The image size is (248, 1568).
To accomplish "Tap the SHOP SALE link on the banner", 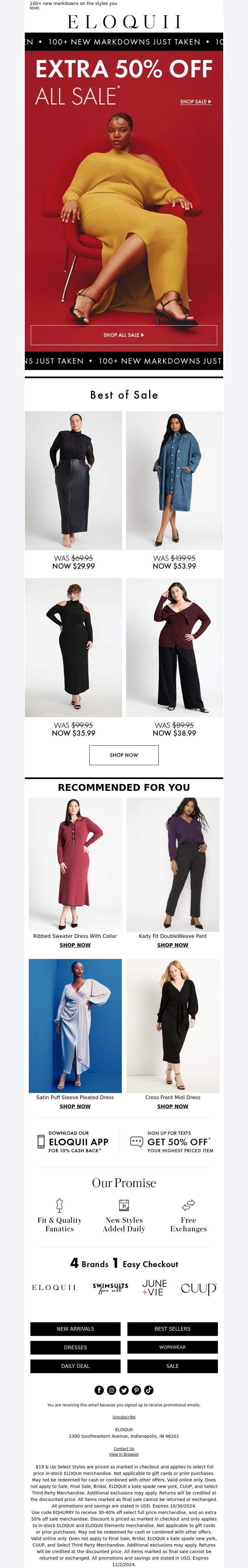I will tap(195, 102).
